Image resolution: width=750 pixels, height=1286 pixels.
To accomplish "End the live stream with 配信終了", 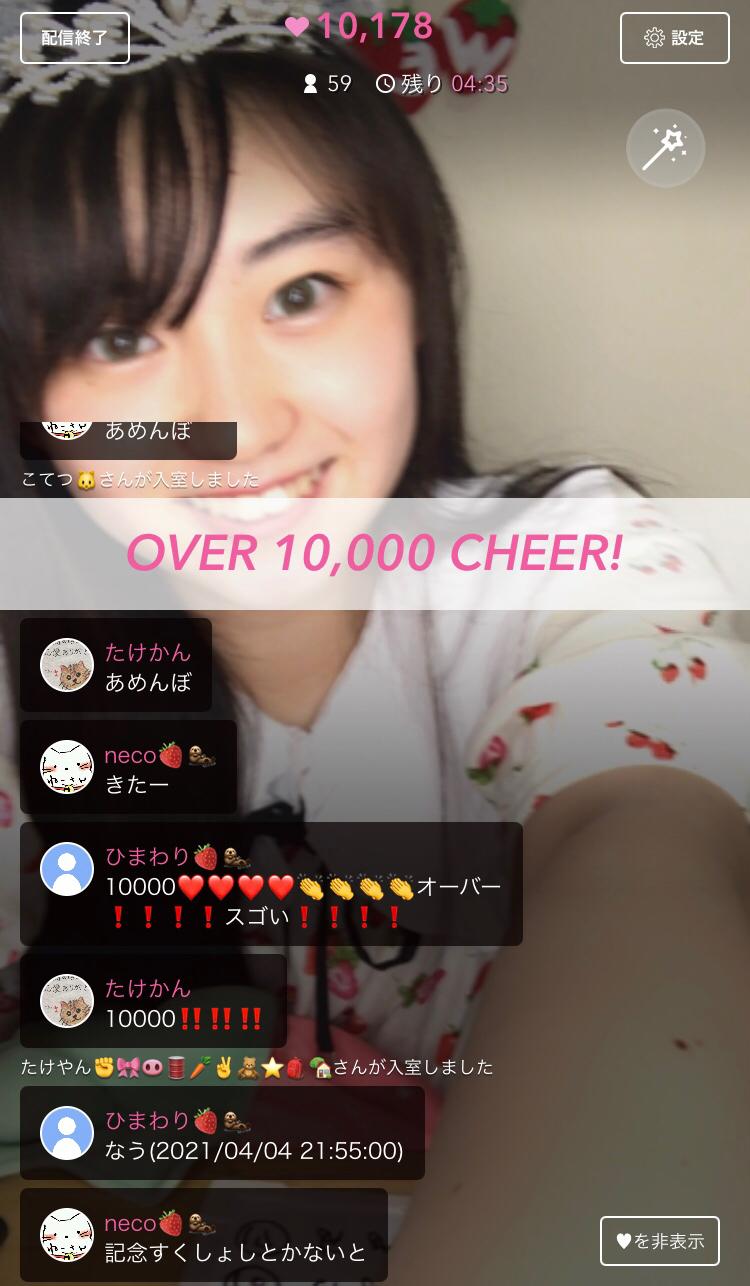I will 75,38.
